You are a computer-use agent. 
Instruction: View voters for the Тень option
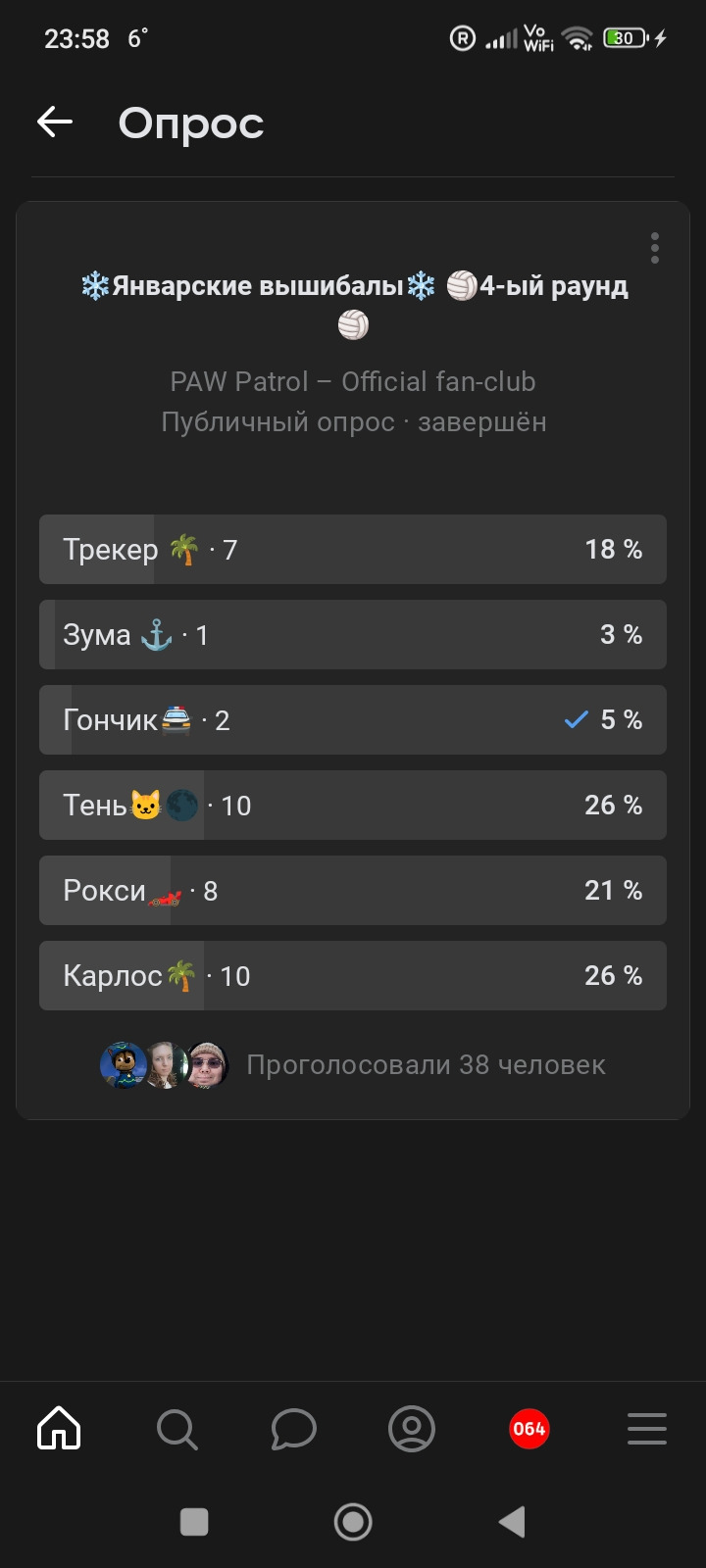click(353, 806)
